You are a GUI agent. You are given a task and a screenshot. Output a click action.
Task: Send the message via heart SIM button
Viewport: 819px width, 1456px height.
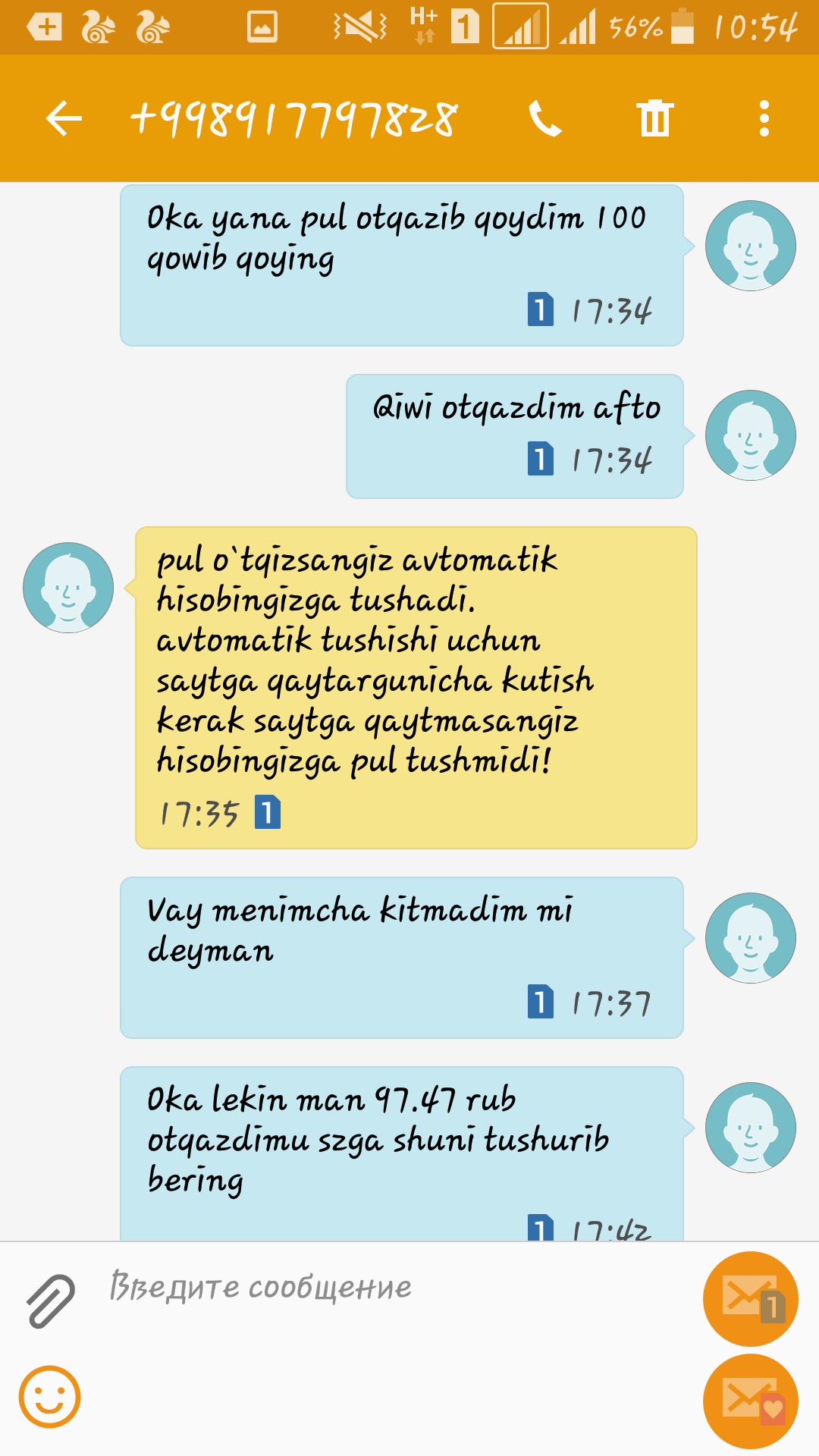pyautogui.click(x=750, y=1401)
